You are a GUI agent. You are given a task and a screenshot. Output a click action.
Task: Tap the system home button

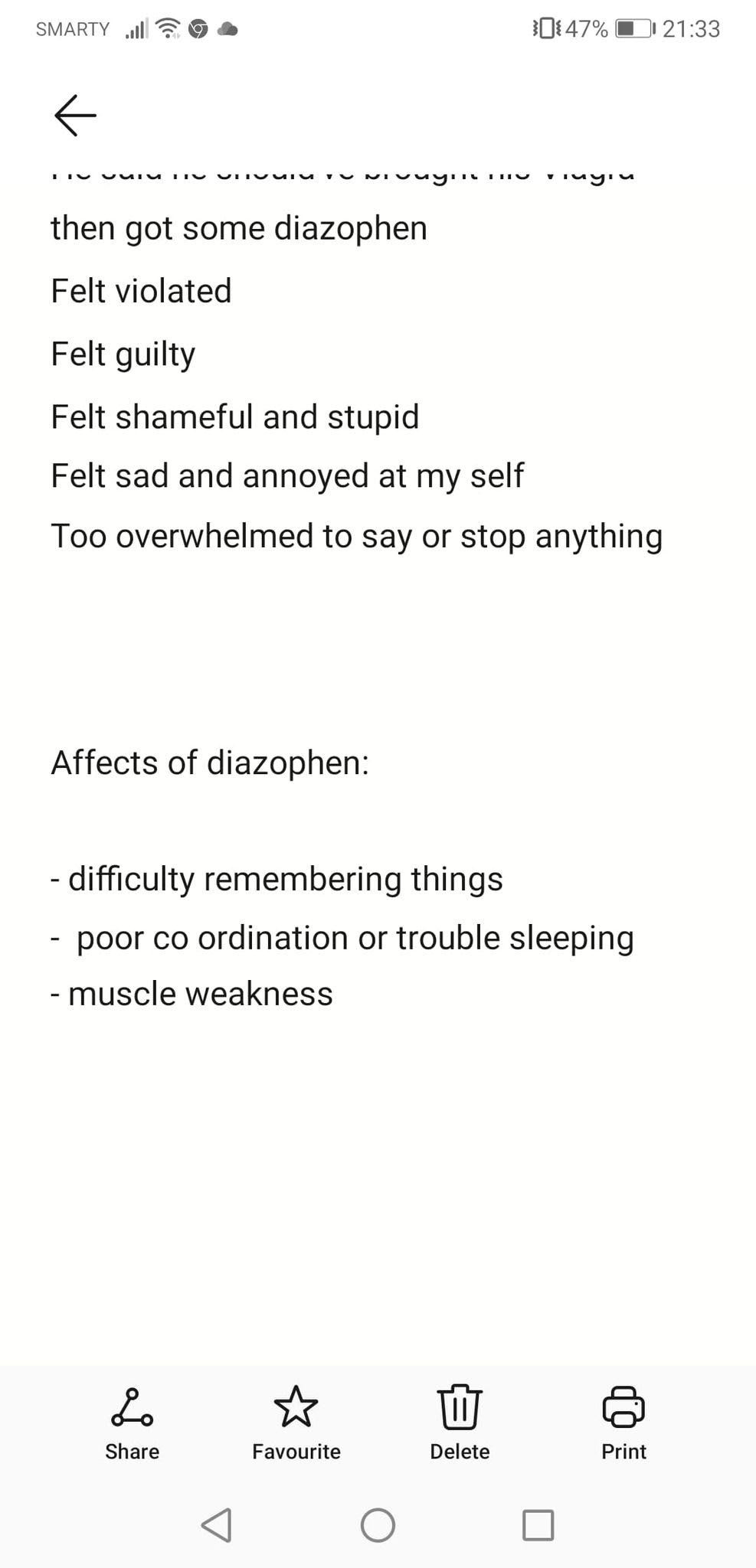point(378,1525)
